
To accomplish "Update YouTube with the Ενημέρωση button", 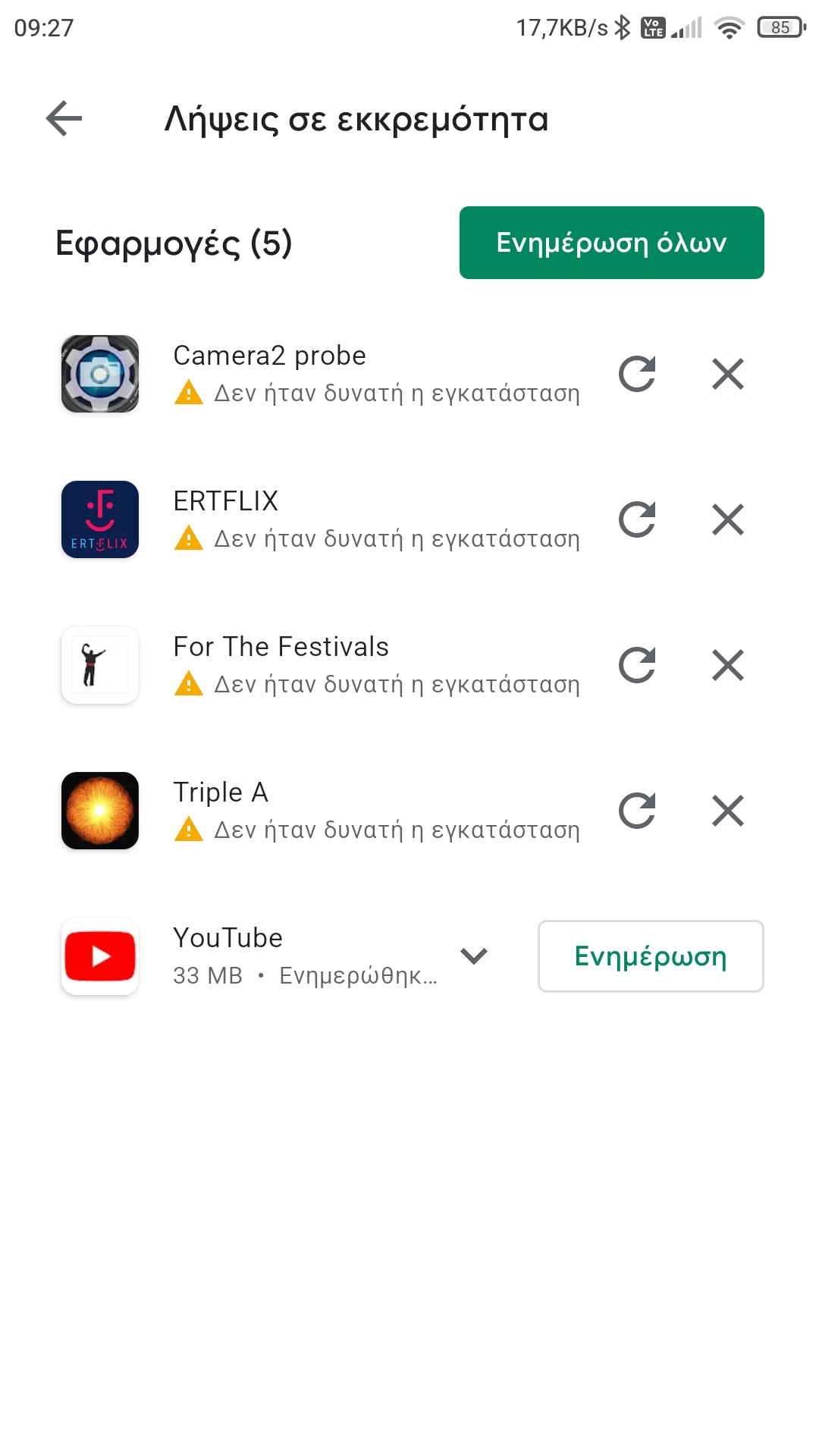I will point(651,956).
